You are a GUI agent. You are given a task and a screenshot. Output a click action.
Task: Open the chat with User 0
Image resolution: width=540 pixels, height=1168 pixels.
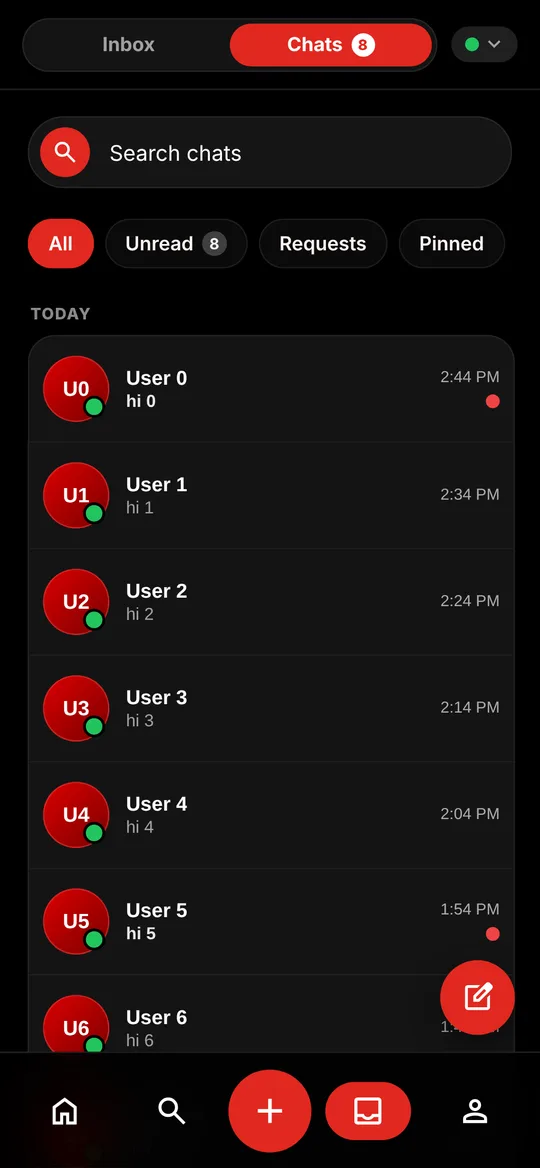(271, 389)
